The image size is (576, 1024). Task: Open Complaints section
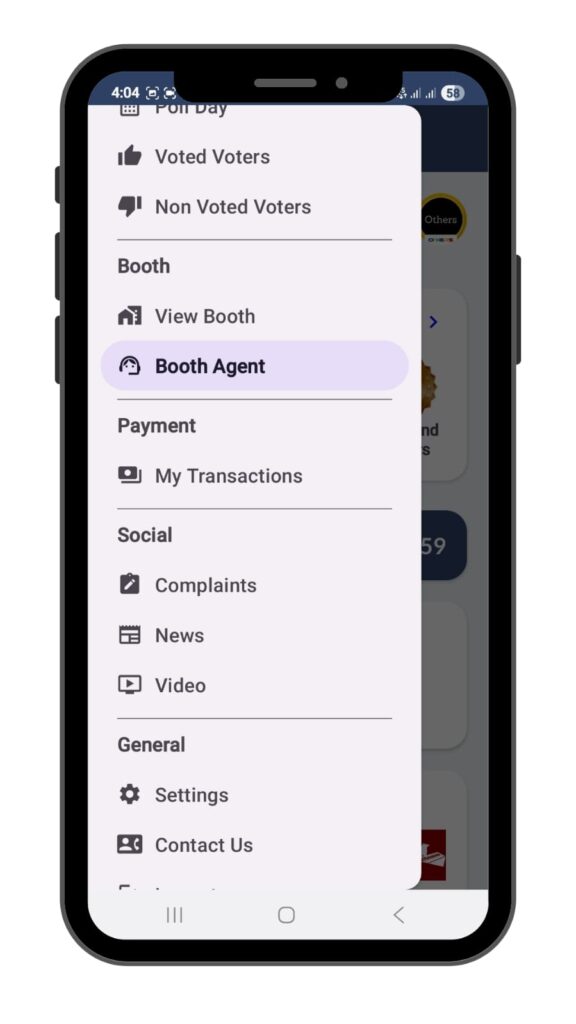(x=255, y=584)
